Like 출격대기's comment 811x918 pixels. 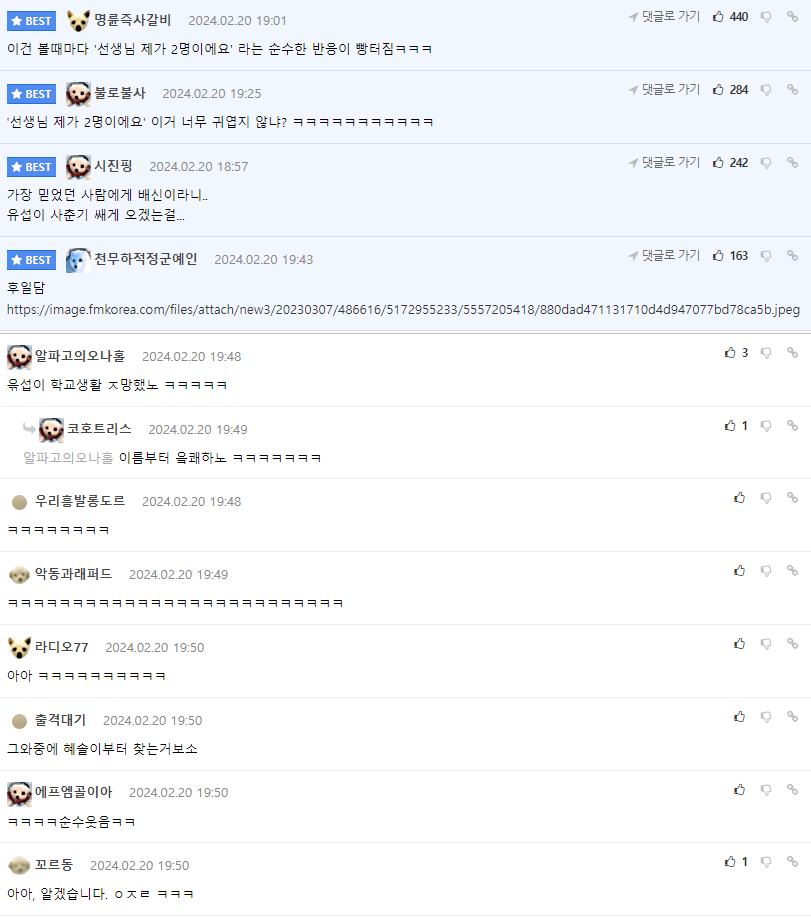[x=739, y=717]
